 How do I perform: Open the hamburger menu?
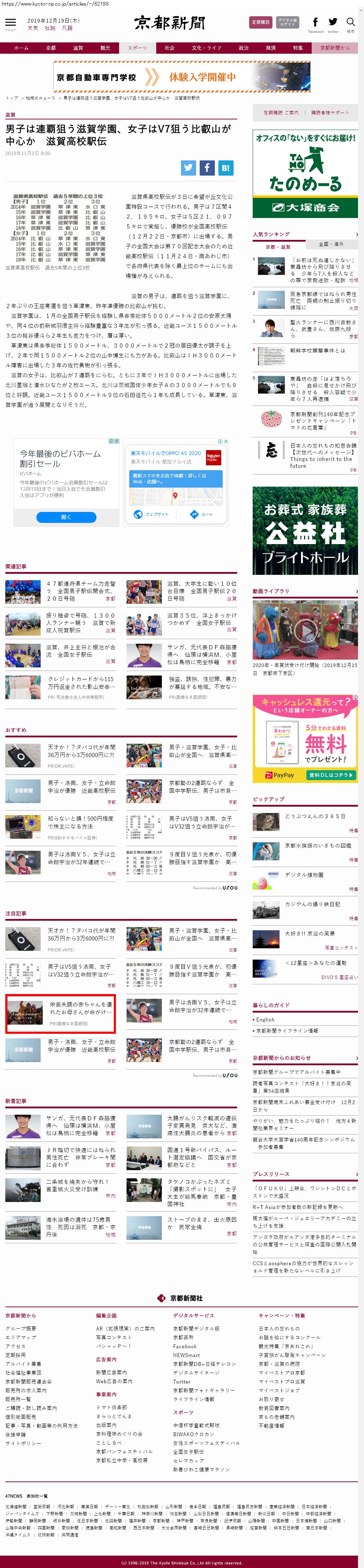[10, 23]
